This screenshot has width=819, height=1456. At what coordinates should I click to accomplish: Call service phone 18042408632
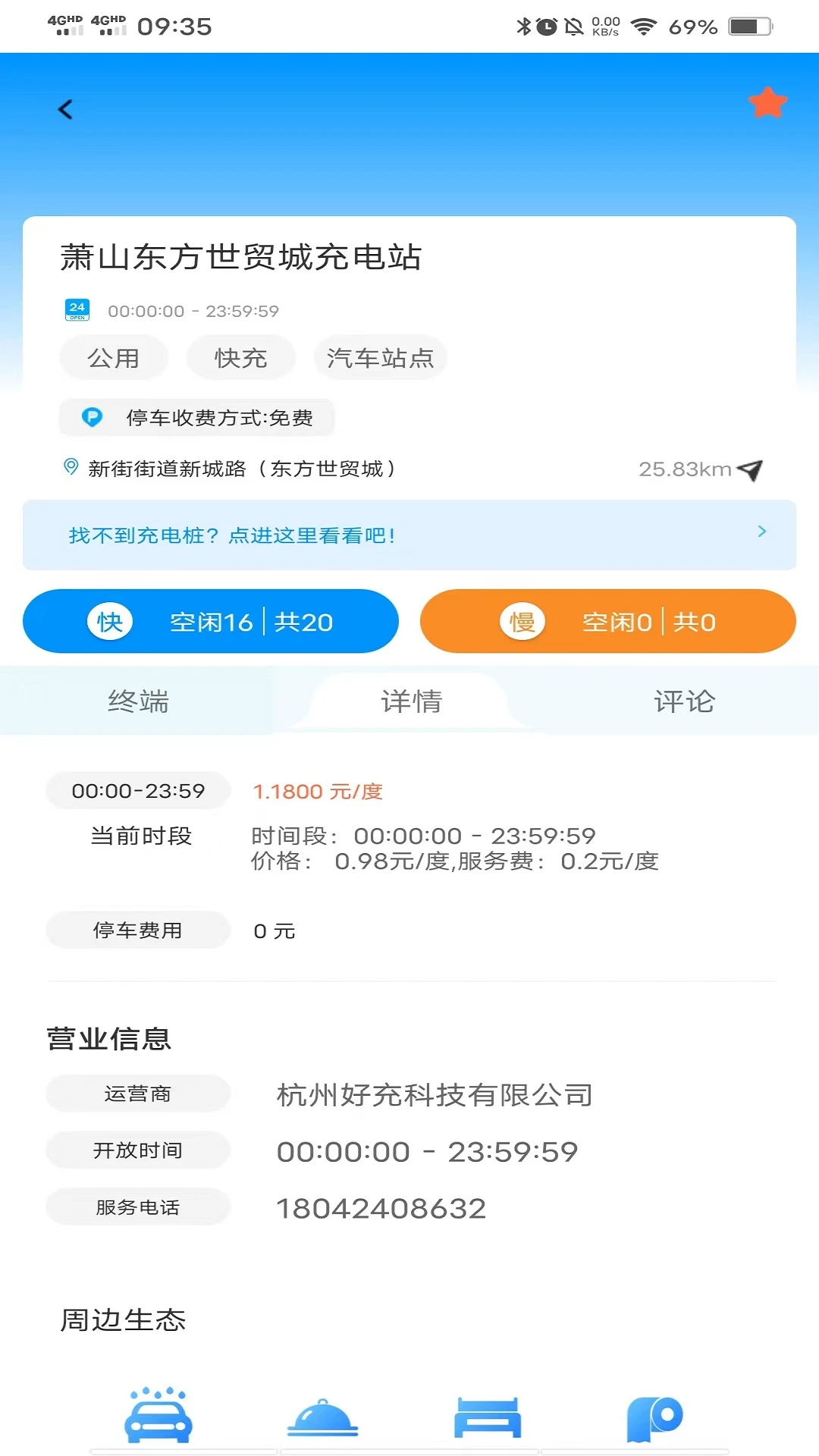click(381, 1208)
